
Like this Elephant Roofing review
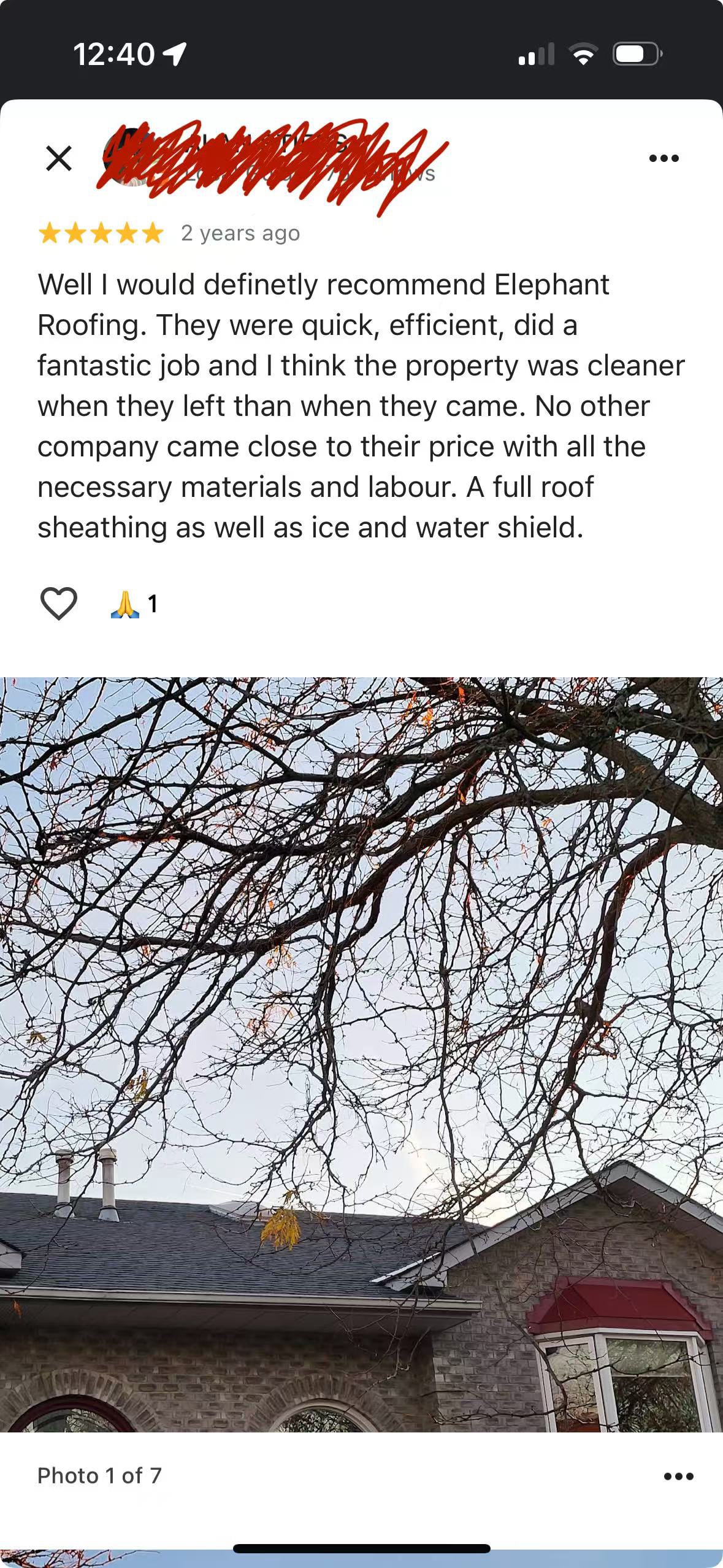click(x=58, y=604)
